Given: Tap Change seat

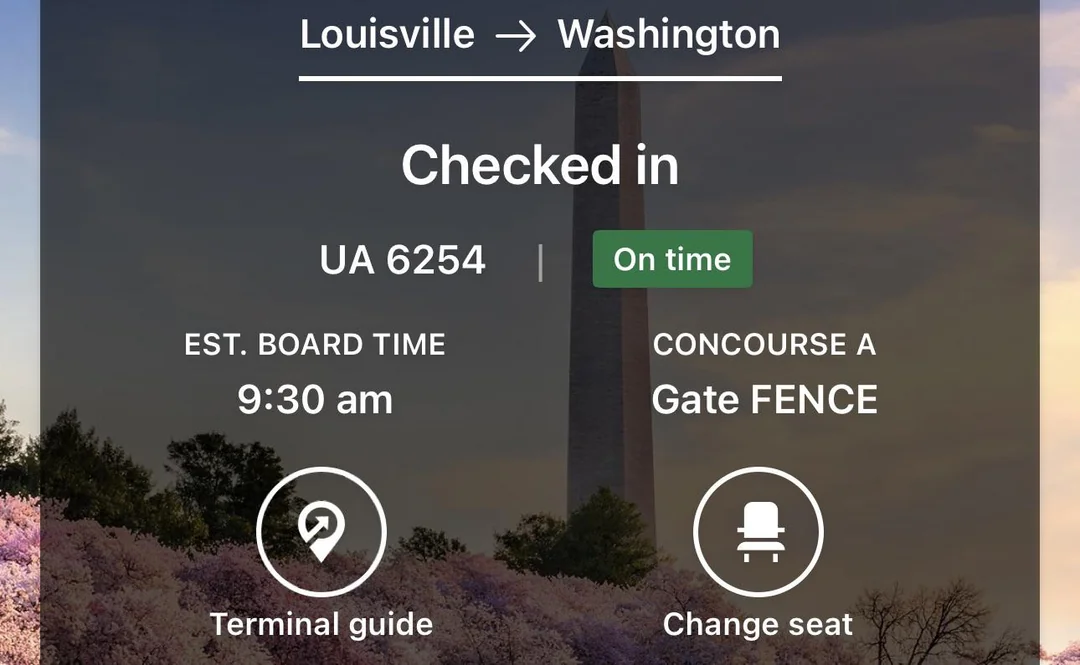Looking at the screenshot, I should click(757, 533).
